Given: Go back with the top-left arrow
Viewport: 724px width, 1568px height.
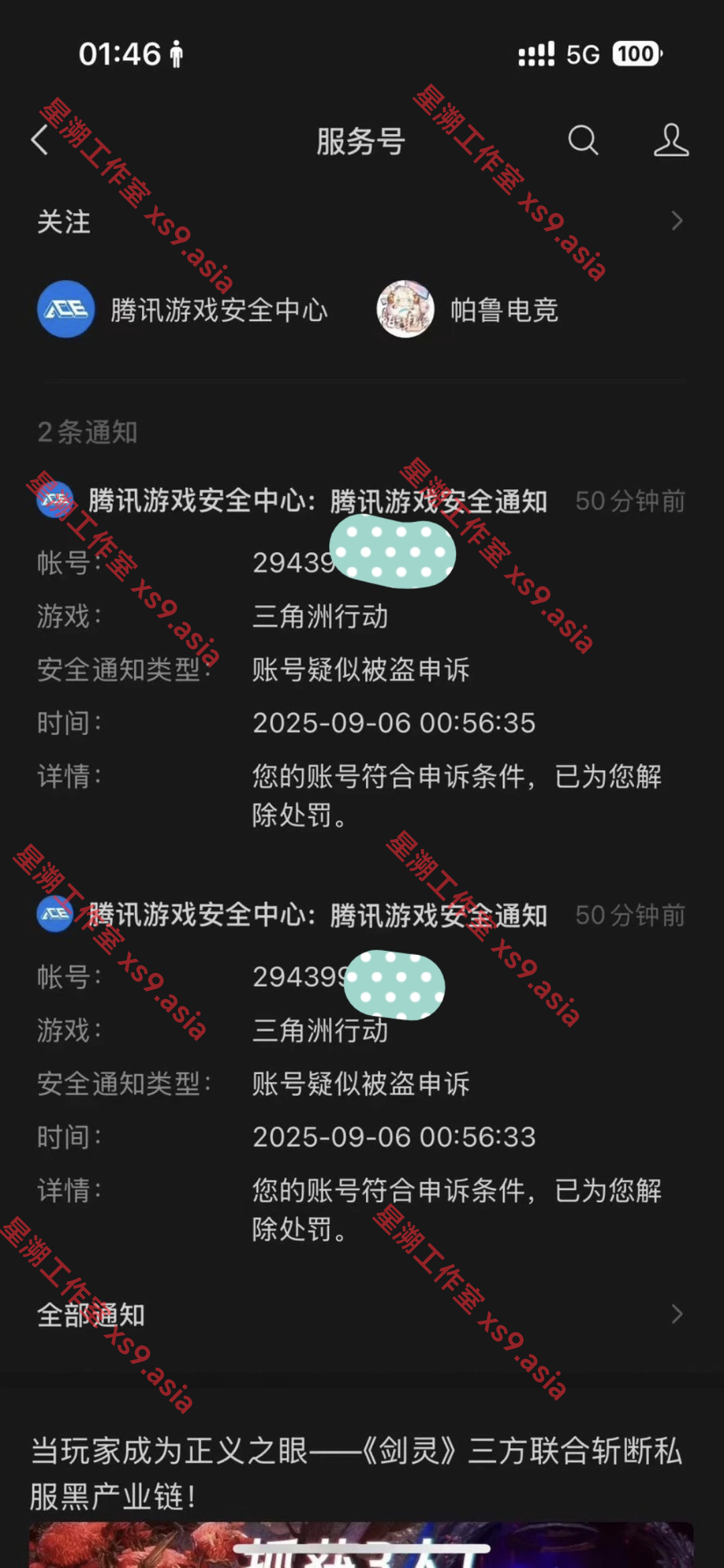Looking at the screenshot, I should 40,141.
